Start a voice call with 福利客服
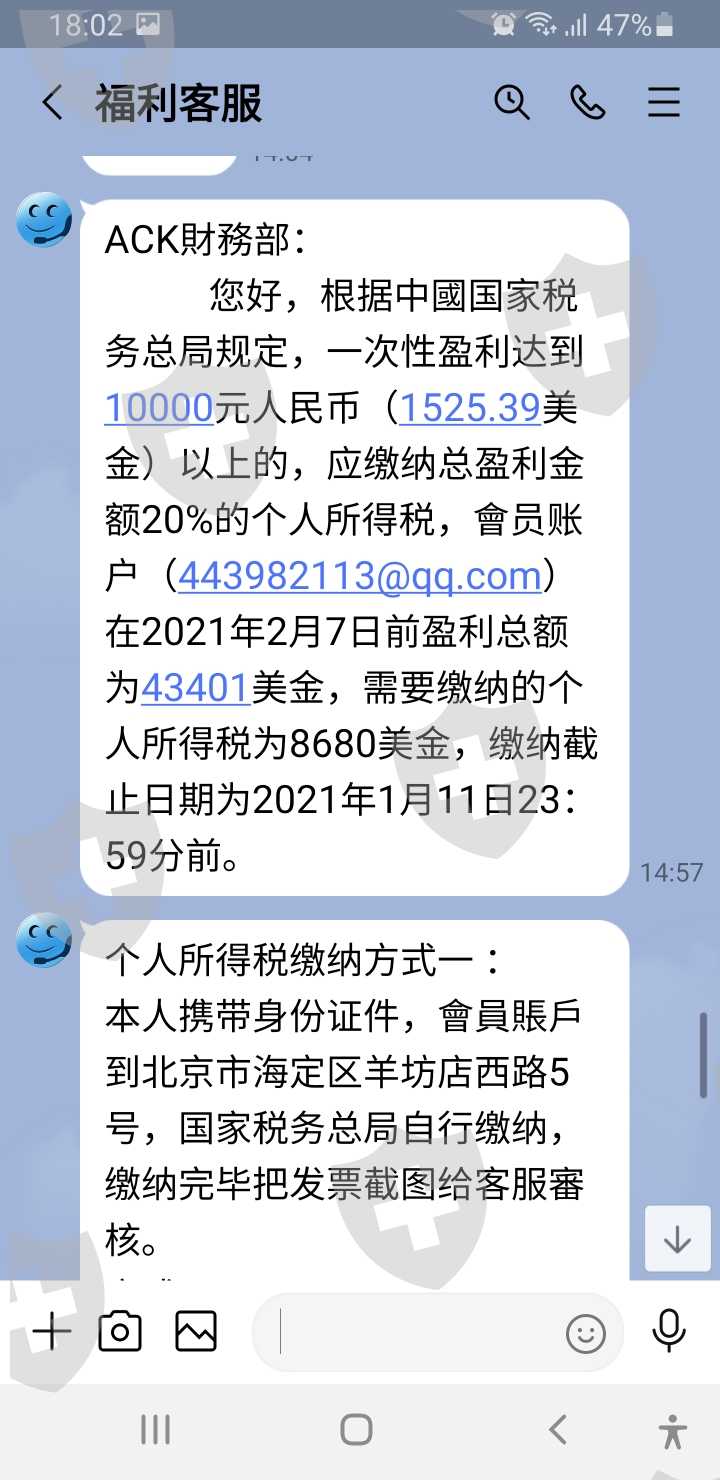720x1480 pixels. click(588, 103)
